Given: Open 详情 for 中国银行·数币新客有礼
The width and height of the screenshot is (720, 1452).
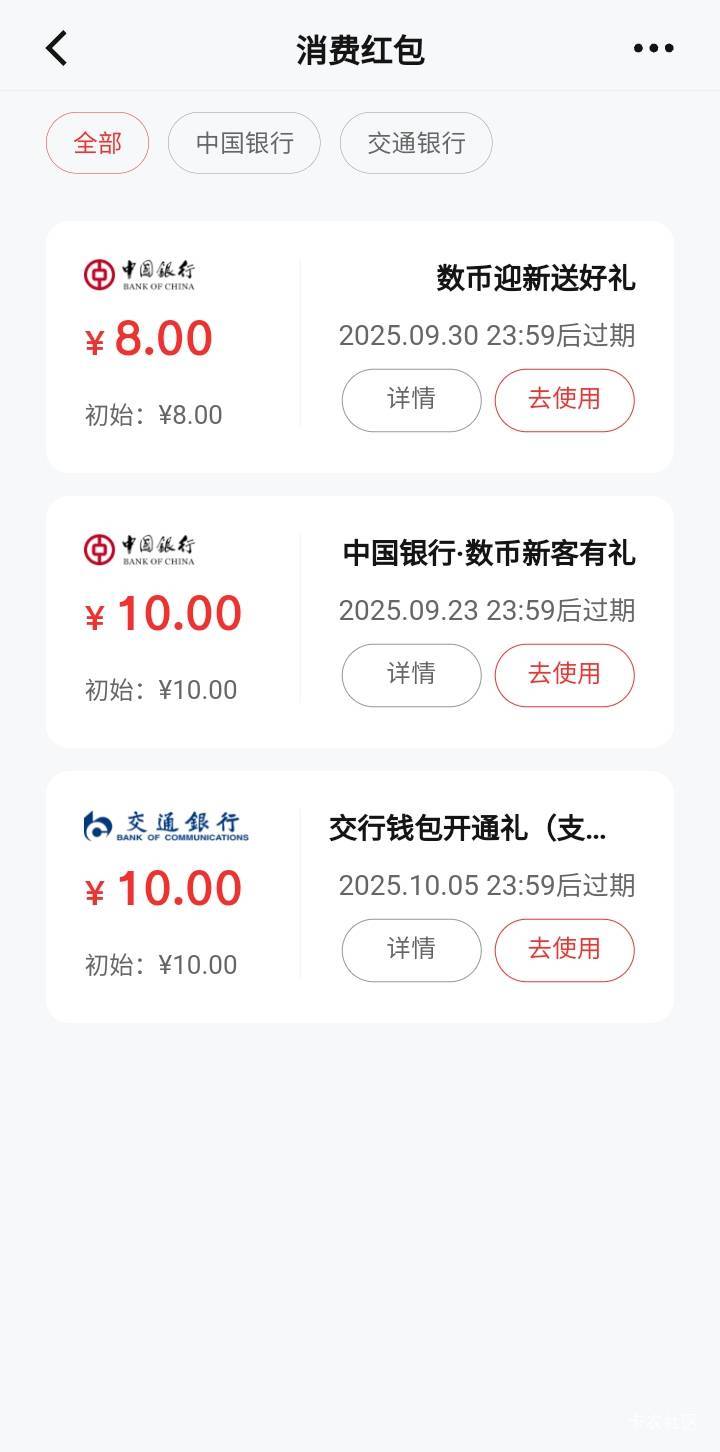Looking at the screenshot, I should 411,675.
